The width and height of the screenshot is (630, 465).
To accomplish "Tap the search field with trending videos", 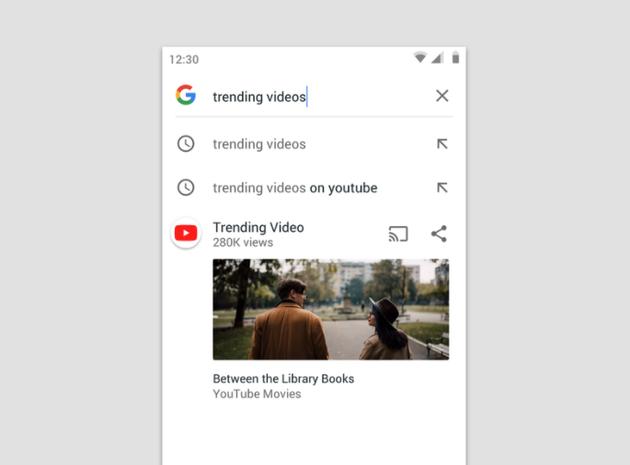I will (300, 97).
